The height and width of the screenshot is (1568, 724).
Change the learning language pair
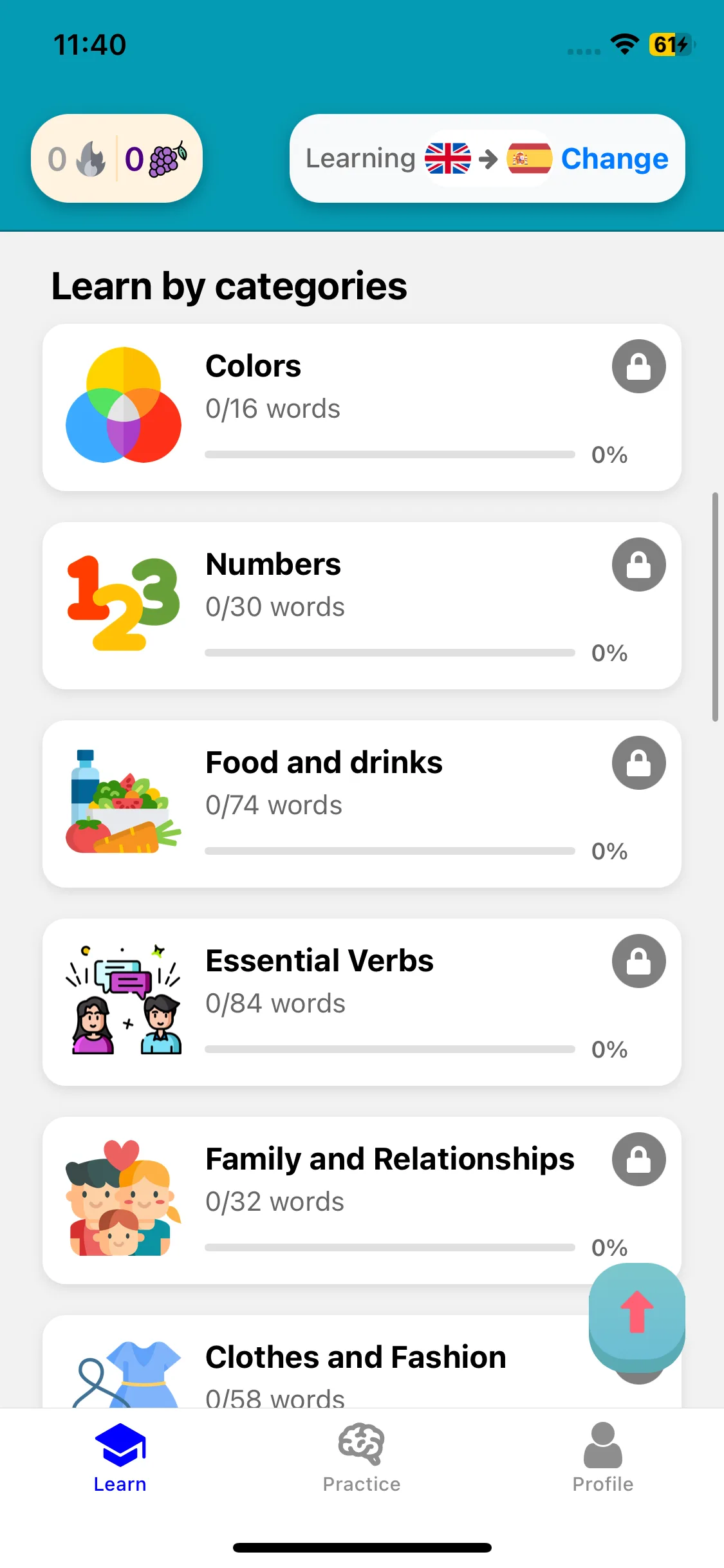614,159
